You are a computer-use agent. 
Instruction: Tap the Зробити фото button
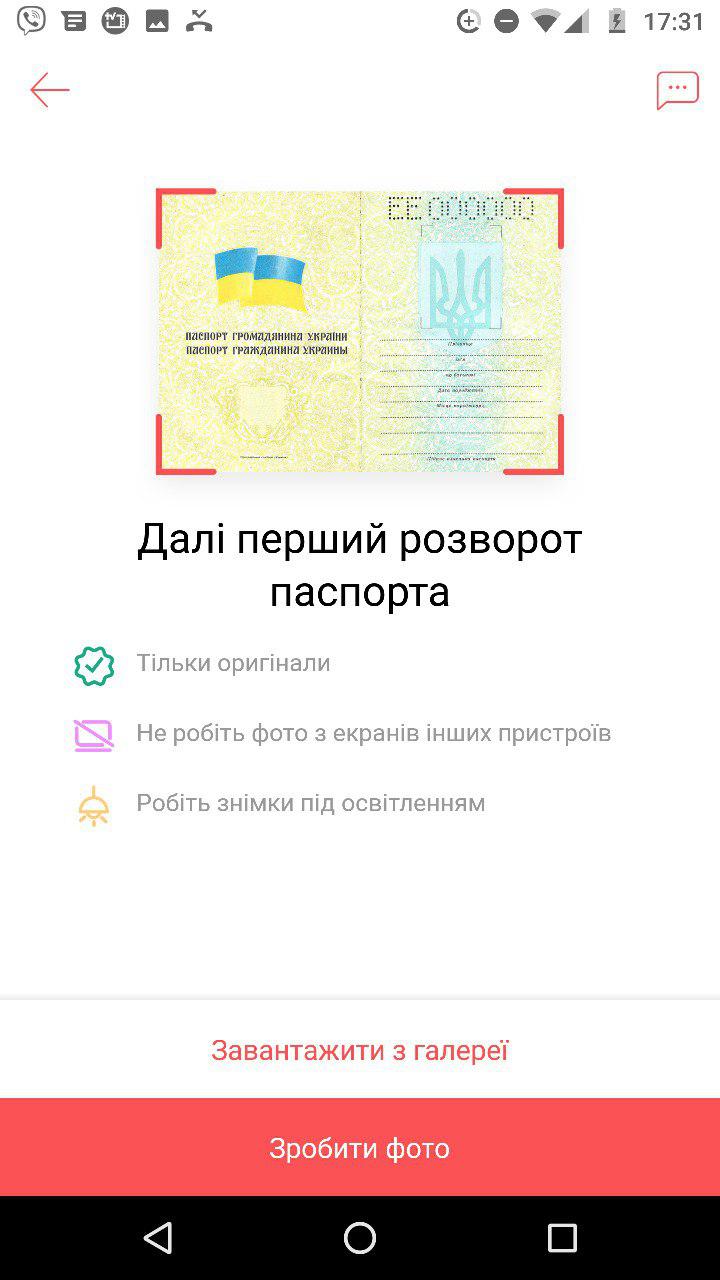[x=360, y=1147]
